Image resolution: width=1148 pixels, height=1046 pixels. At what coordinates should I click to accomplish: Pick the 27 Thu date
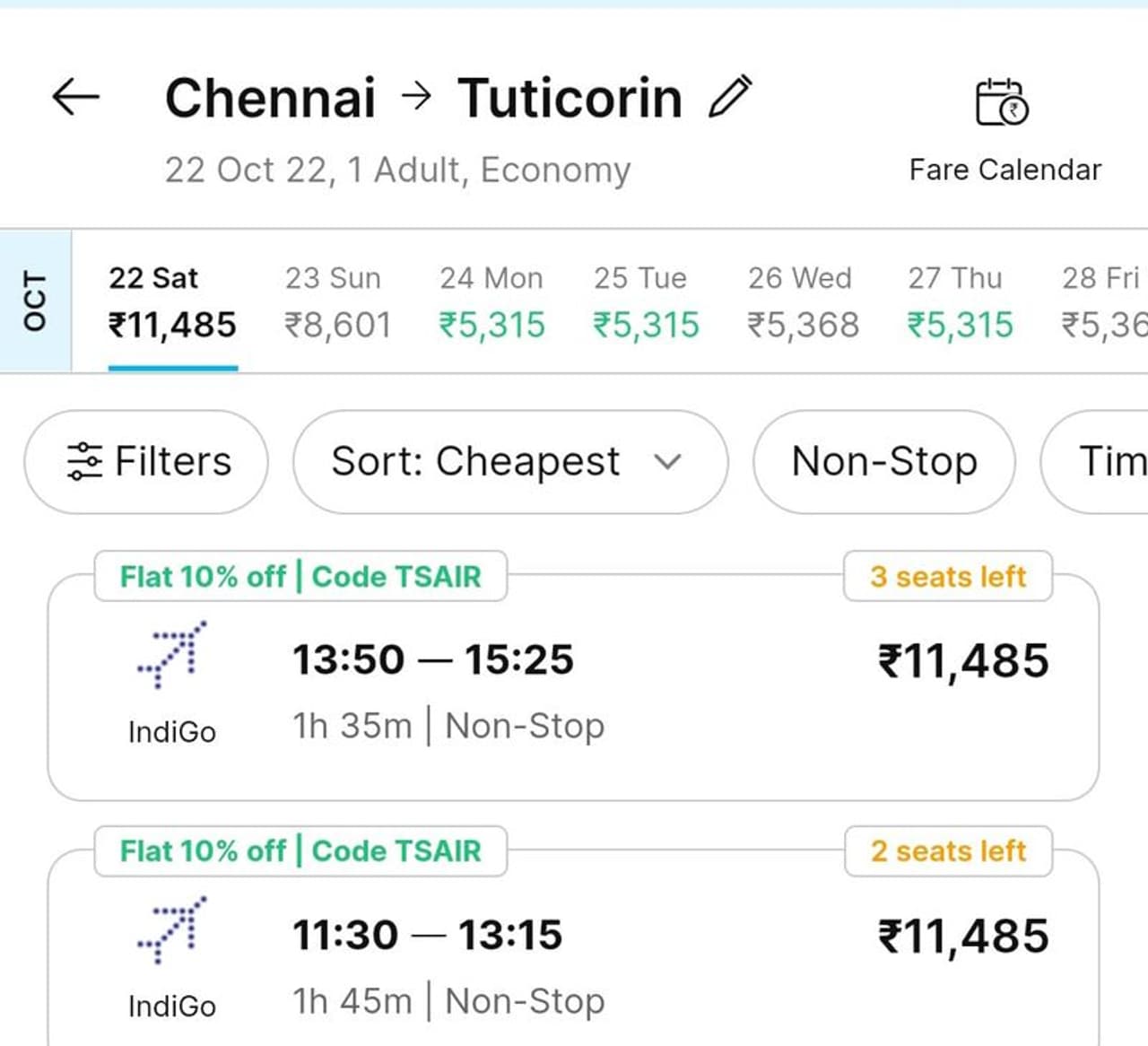959,302
